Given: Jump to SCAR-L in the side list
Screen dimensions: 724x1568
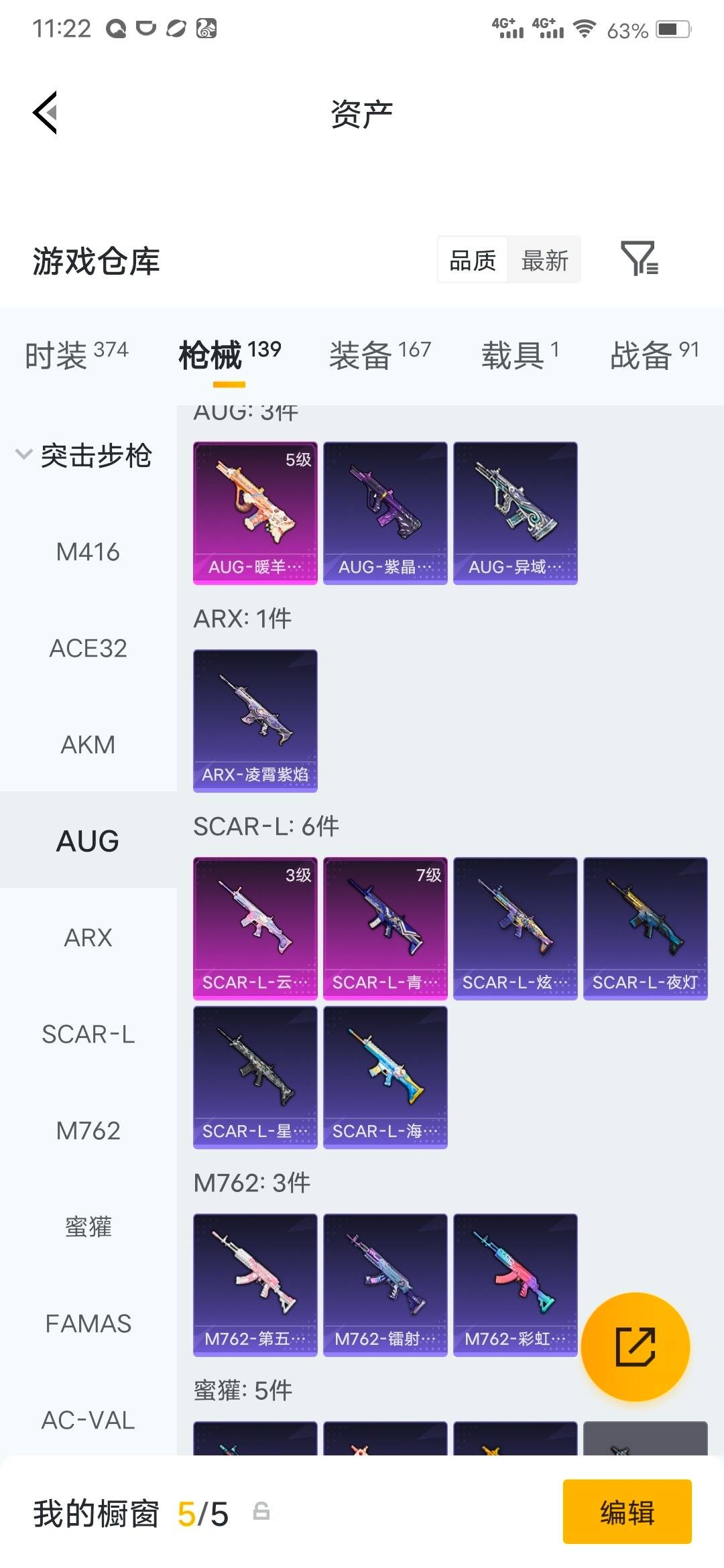Looking at the screenshot, I should tap(88, 1035).
